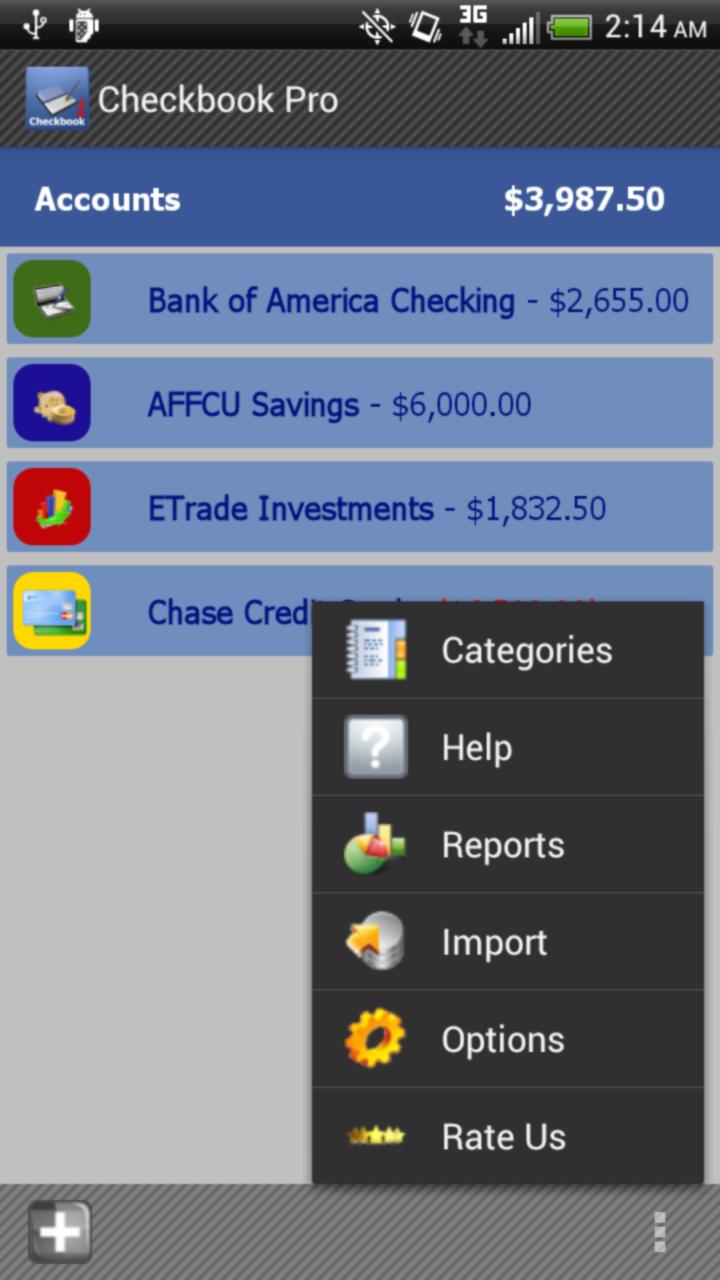Add a new account with plus button
720x1280 pixels.
coord(60,1231)
